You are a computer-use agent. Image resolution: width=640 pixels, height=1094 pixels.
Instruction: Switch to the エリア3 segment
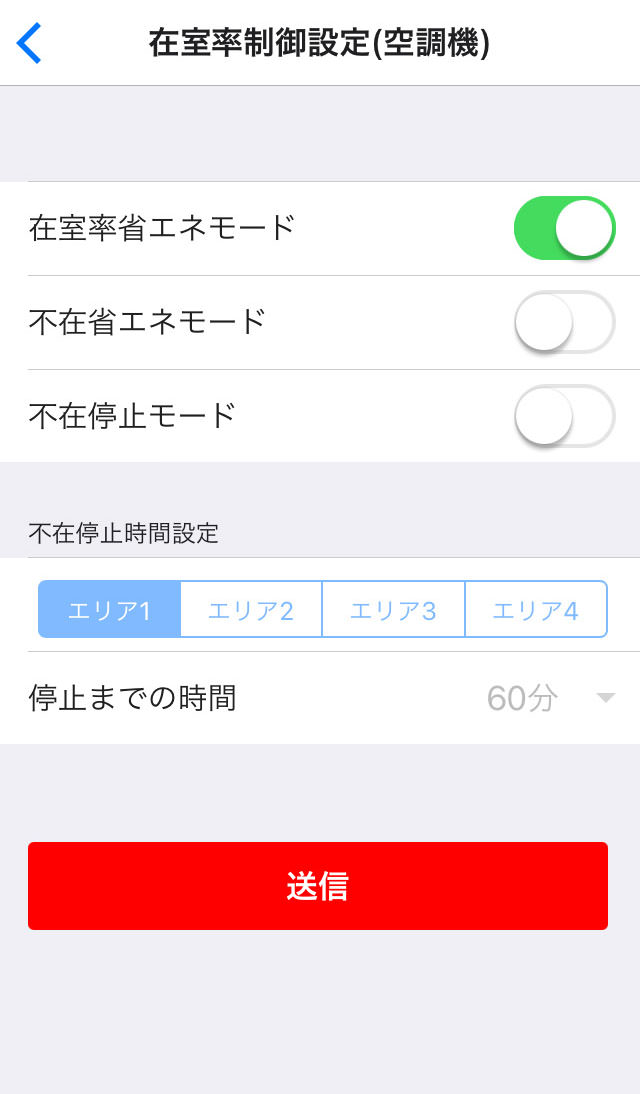393,610
